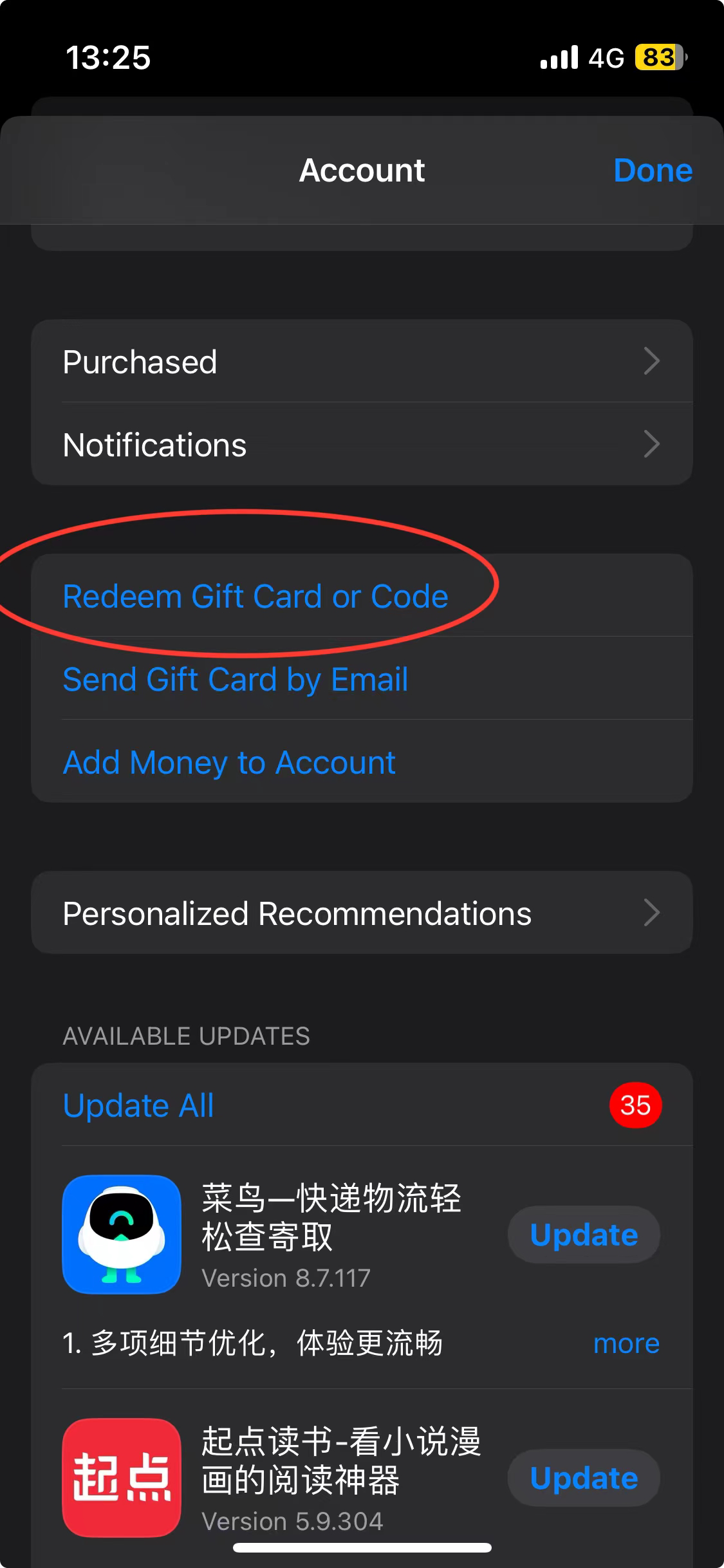Tap Add Money to Account
The height and width of the screenshot is (1568, 724).
pos(229,762)
